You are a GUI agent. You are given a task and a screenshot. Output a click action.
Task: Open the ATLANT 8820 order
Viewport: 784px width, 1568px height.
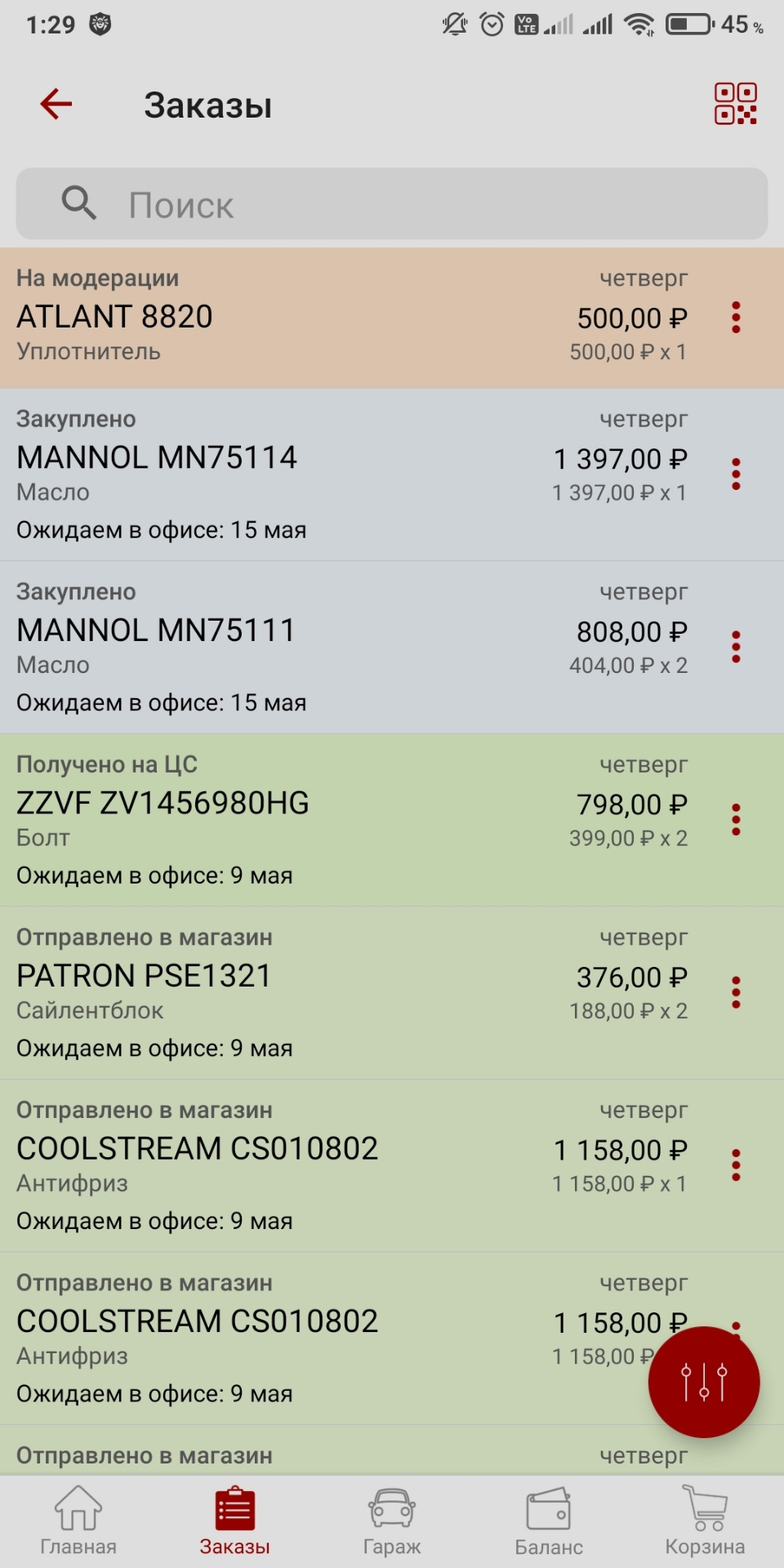click(x=327, y=317)
